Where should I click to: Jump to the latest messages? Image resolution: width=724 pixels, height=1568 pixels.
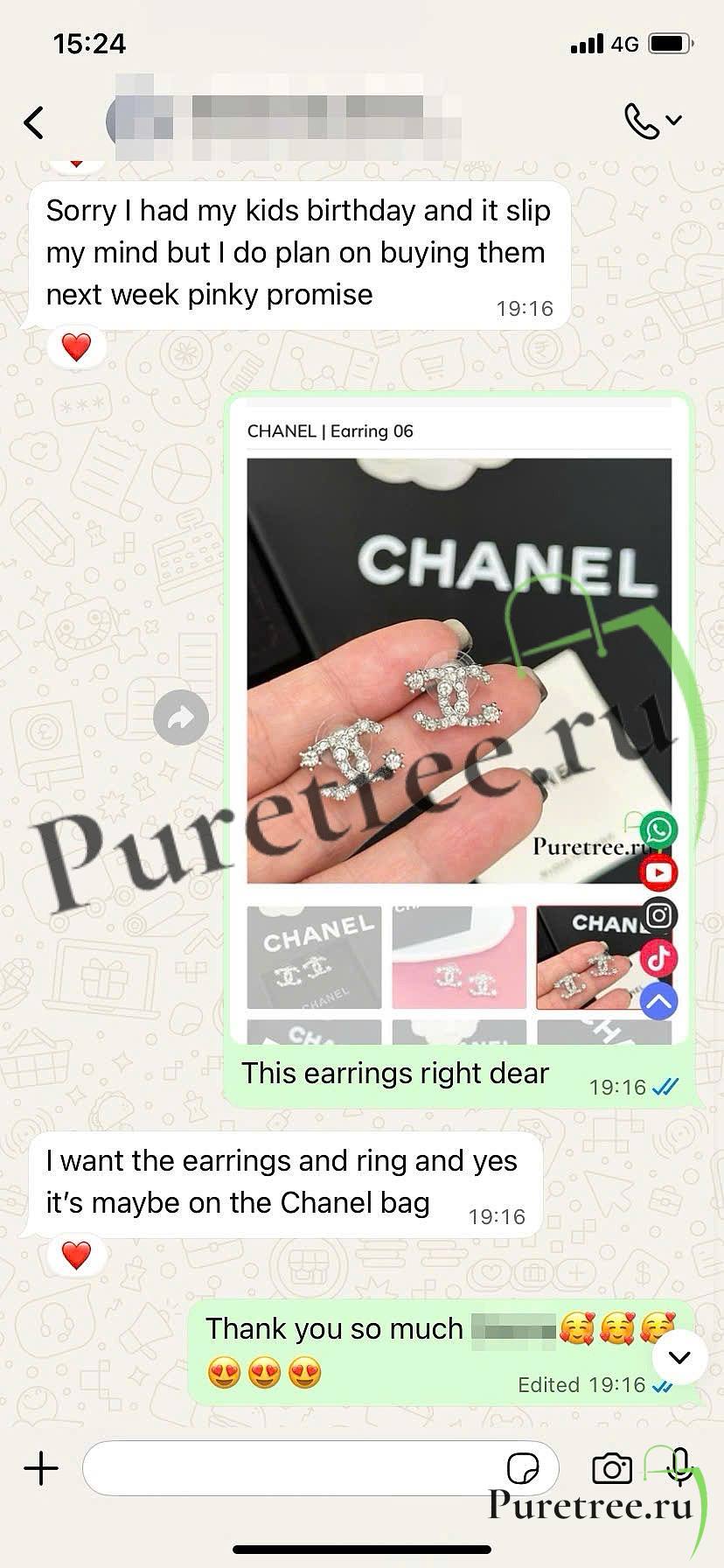[679, 1357]
